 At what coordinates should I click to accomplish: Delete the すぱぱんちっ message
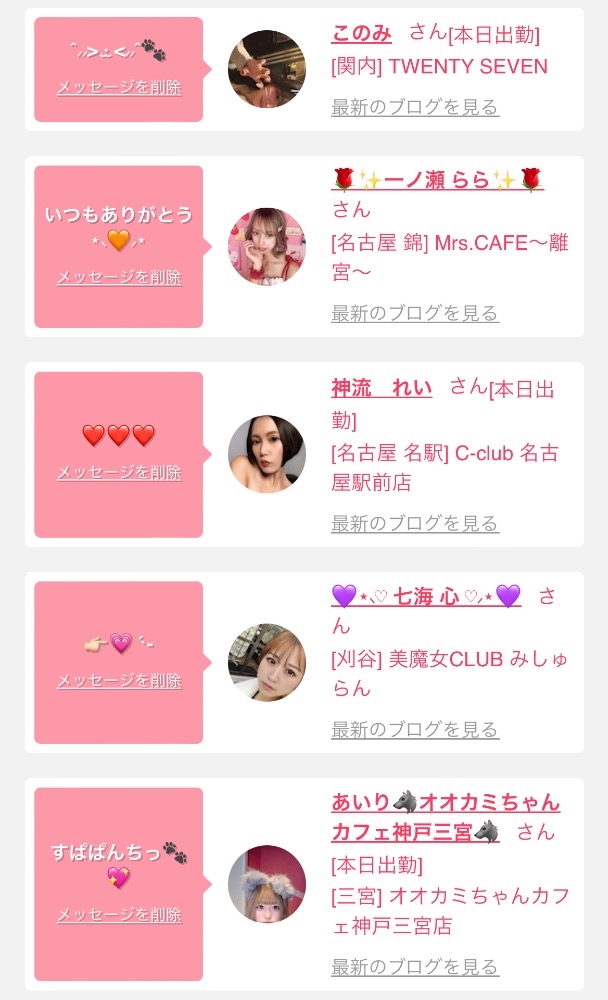[119, 915]
